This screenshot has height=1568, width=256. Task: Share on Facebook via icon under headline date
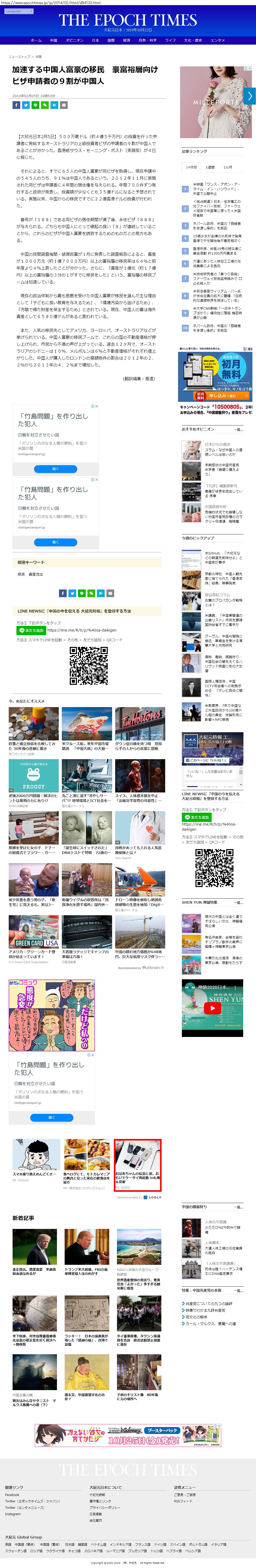click(x=16, y=105)
